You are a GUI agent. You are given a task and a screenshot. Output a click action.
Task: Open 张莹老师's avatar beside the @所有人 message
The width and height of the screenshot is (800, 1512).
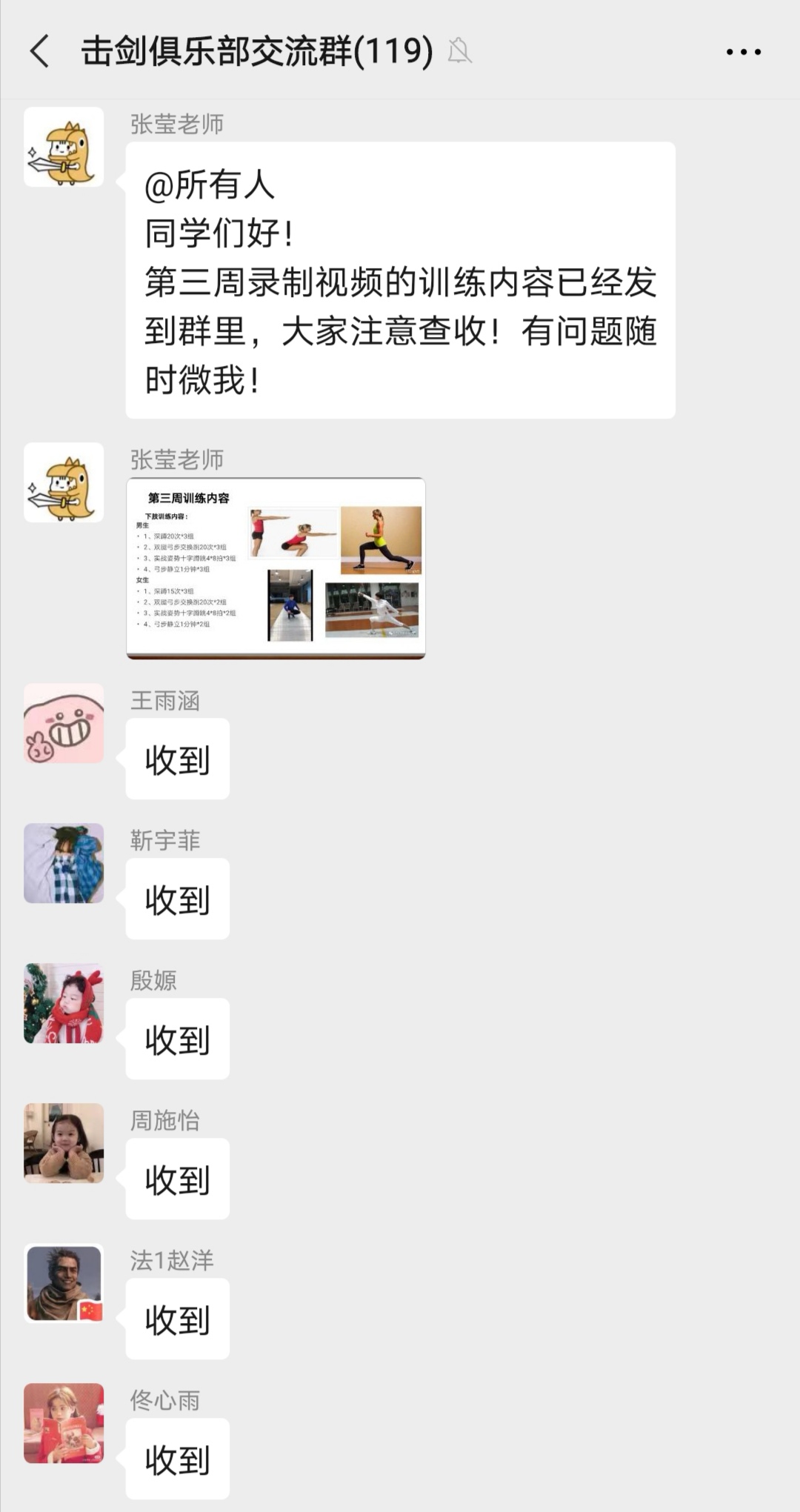point(64,147)
